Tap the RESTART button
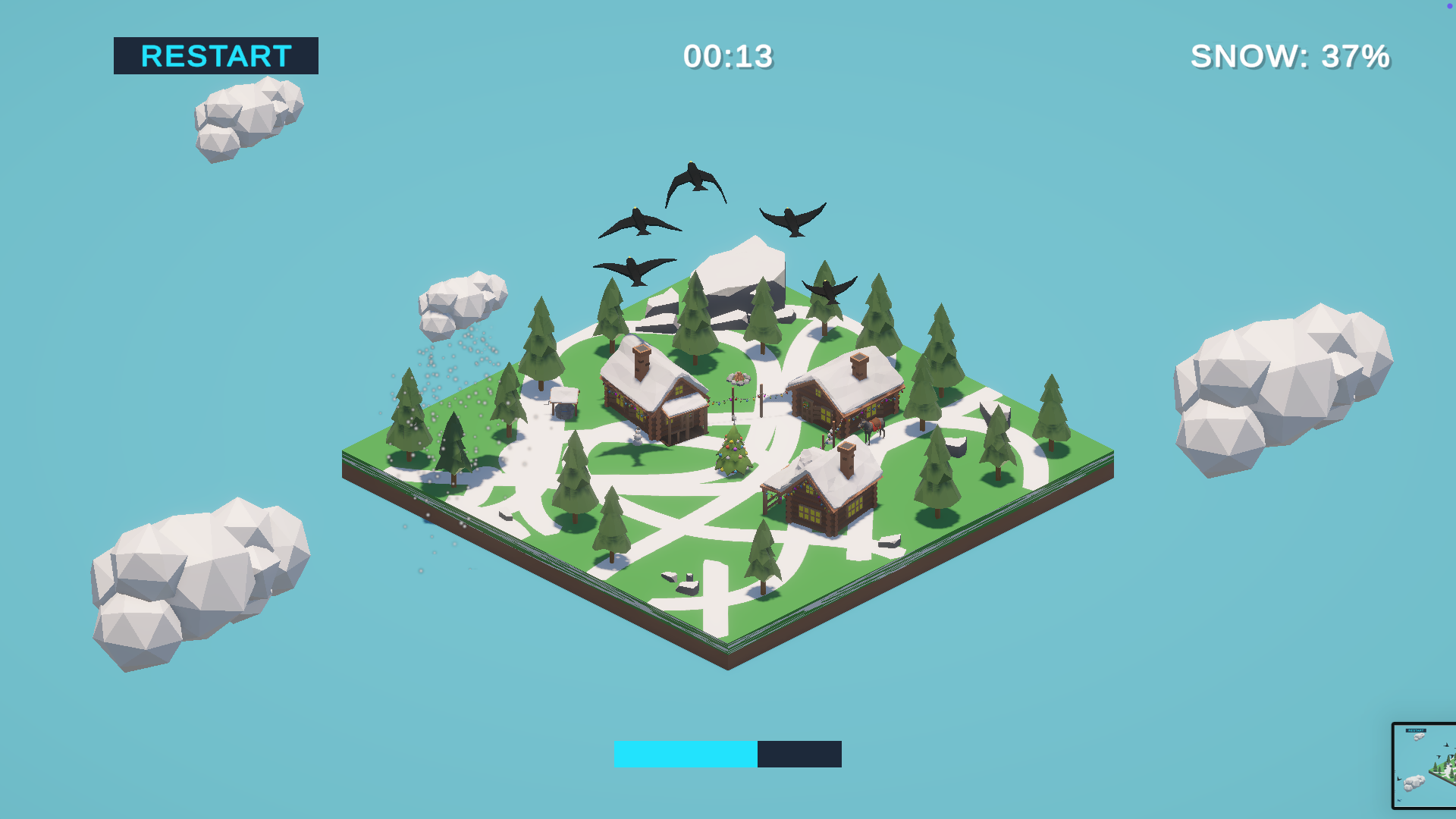 [x=216, y=56]
